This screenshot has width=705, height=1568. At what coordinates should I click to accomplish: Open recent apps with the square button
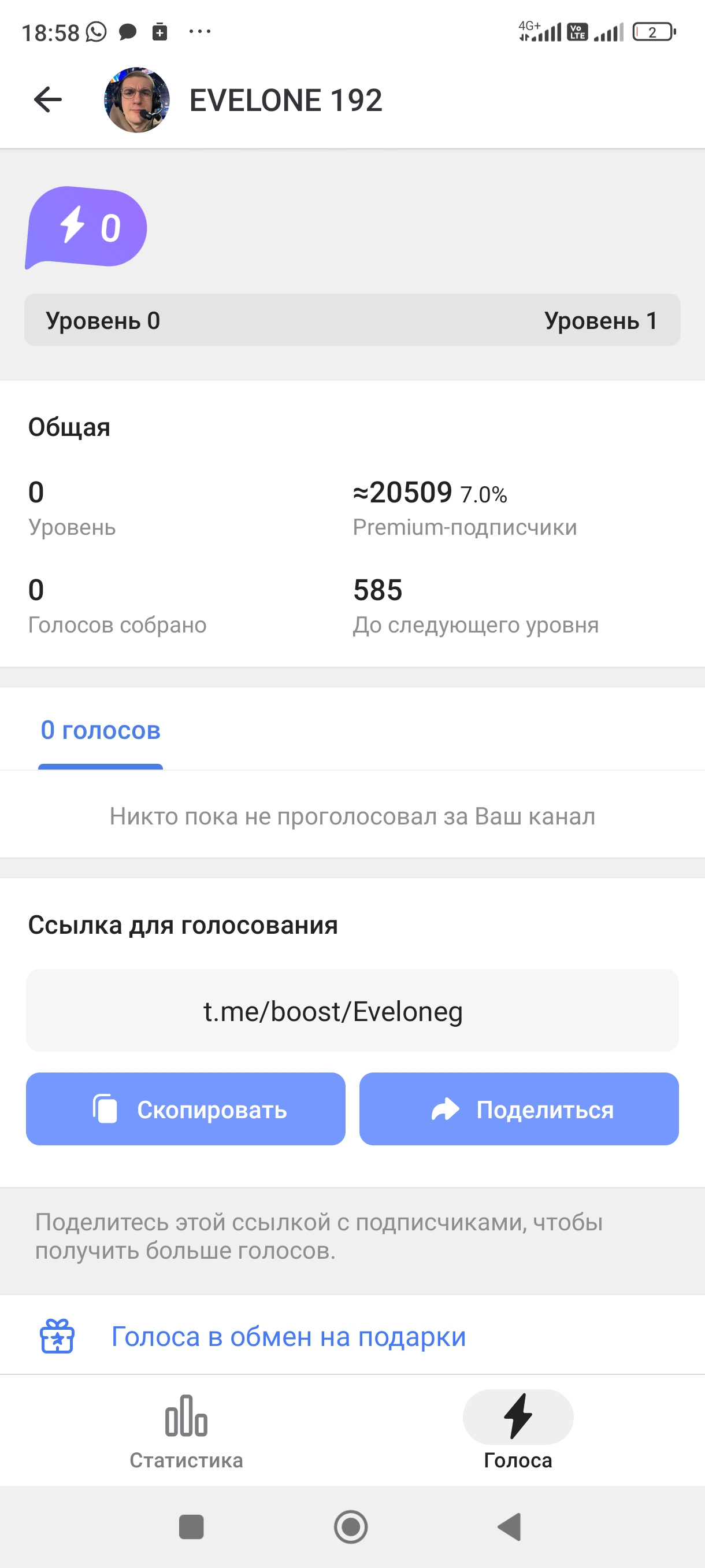point(191,1526)
